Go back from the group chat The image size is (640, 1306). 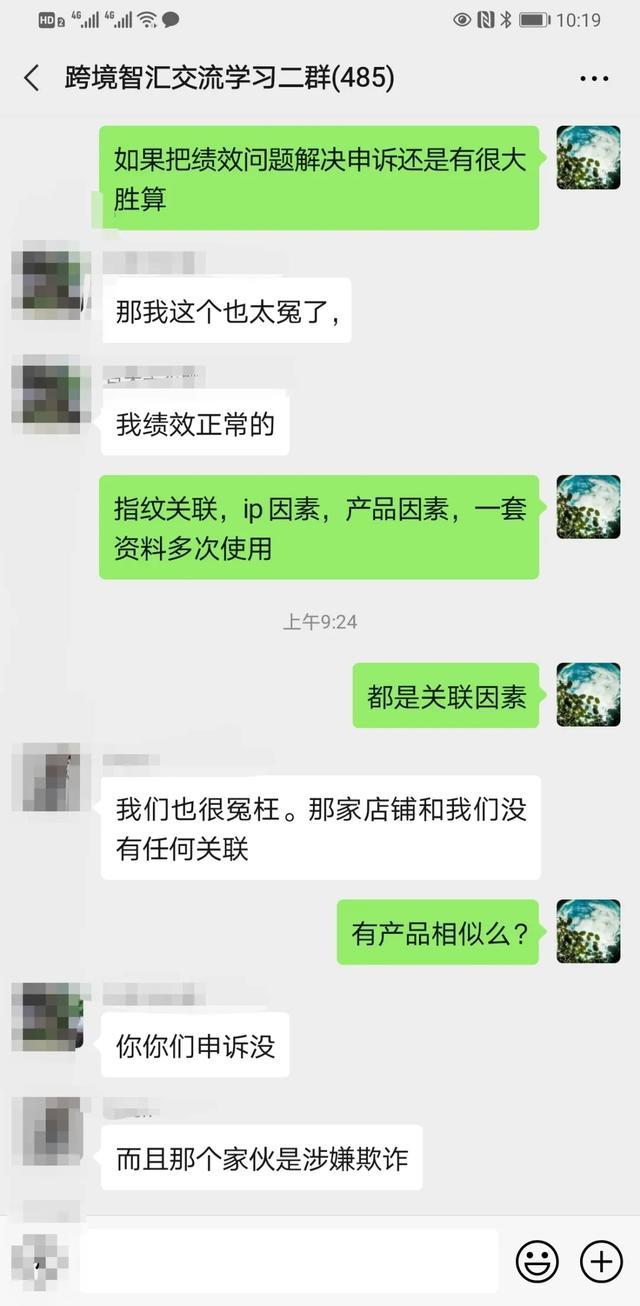tap(31, 78)
